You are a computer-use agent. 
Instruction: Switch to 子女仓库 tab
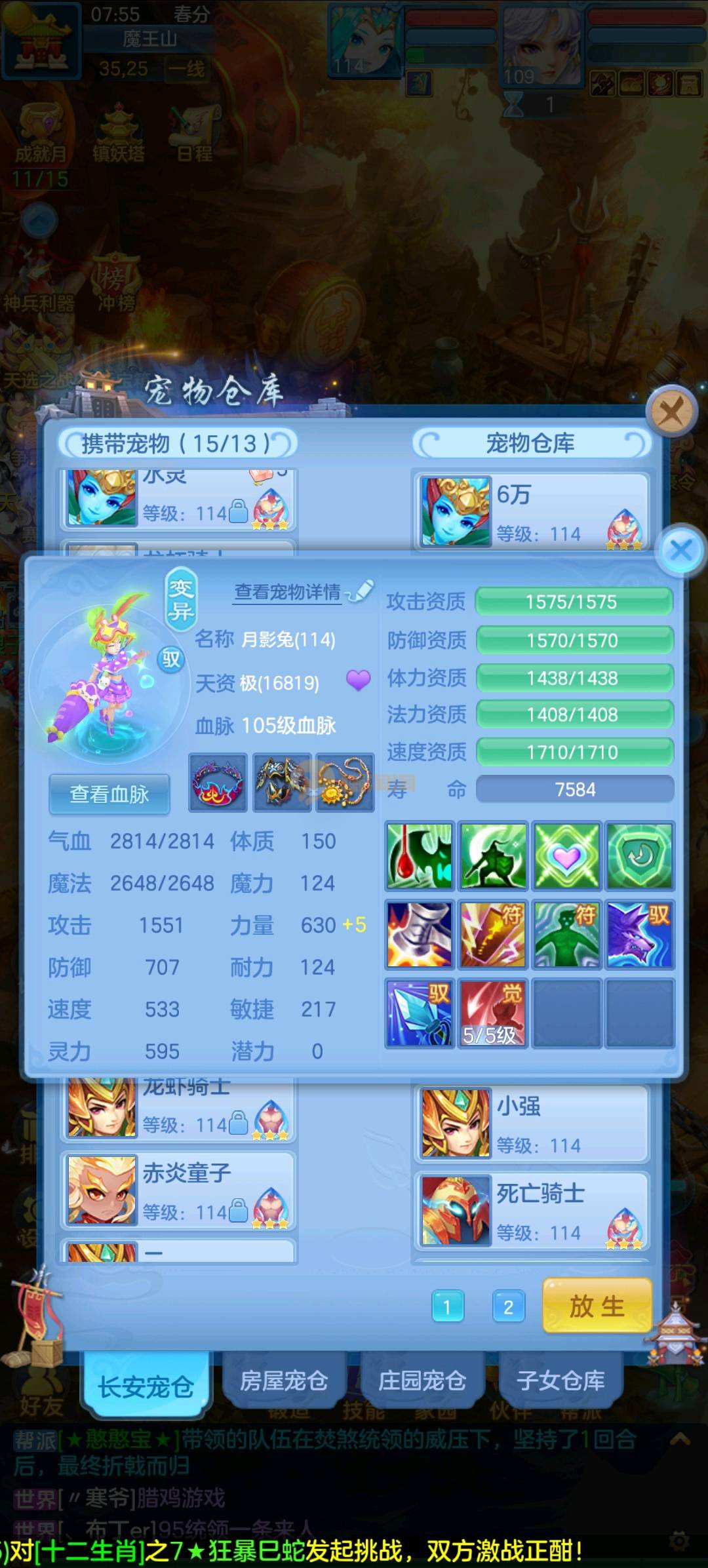(x=560, y=1381)
